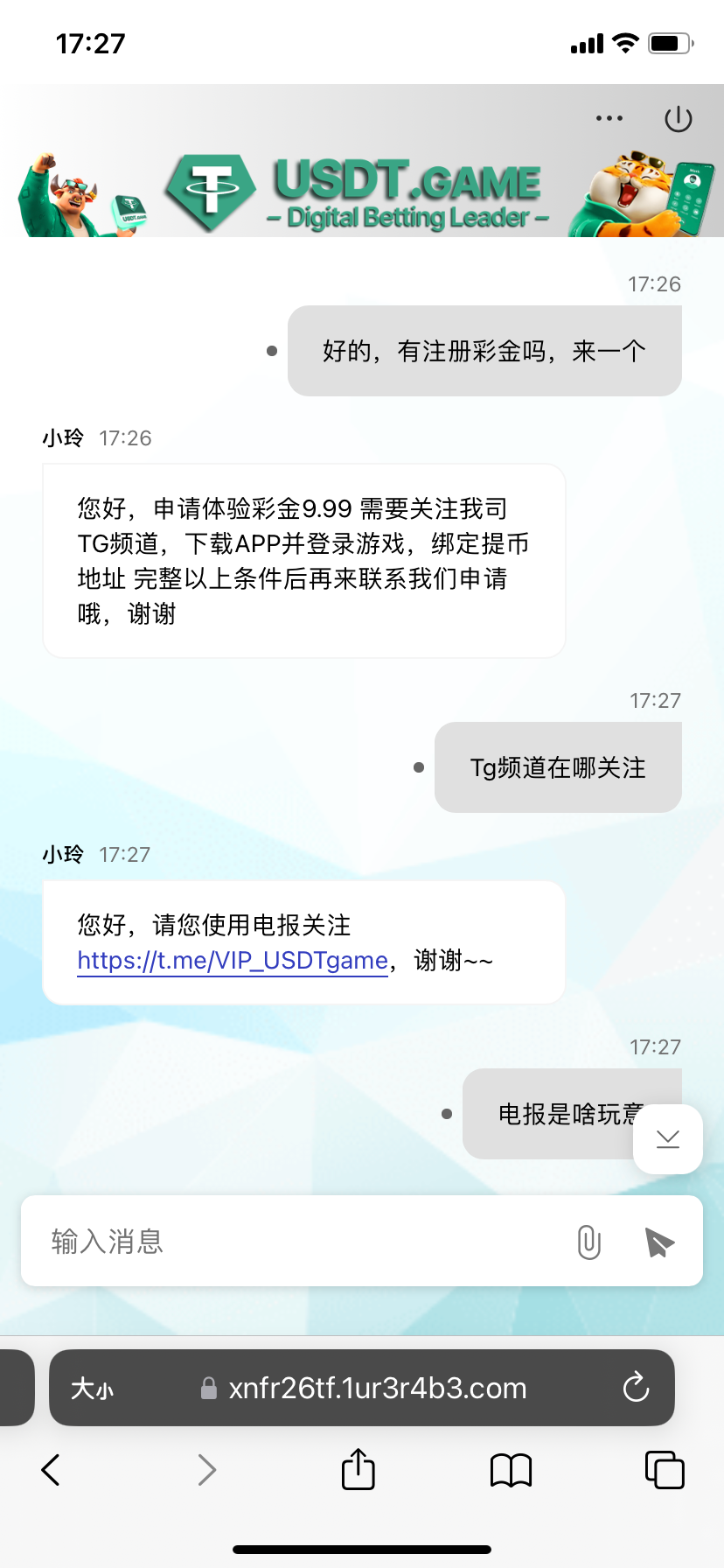The height and width of the screenshot is (1568, 724).
Task: Jump to the latest message
Action: point(668,1138)
